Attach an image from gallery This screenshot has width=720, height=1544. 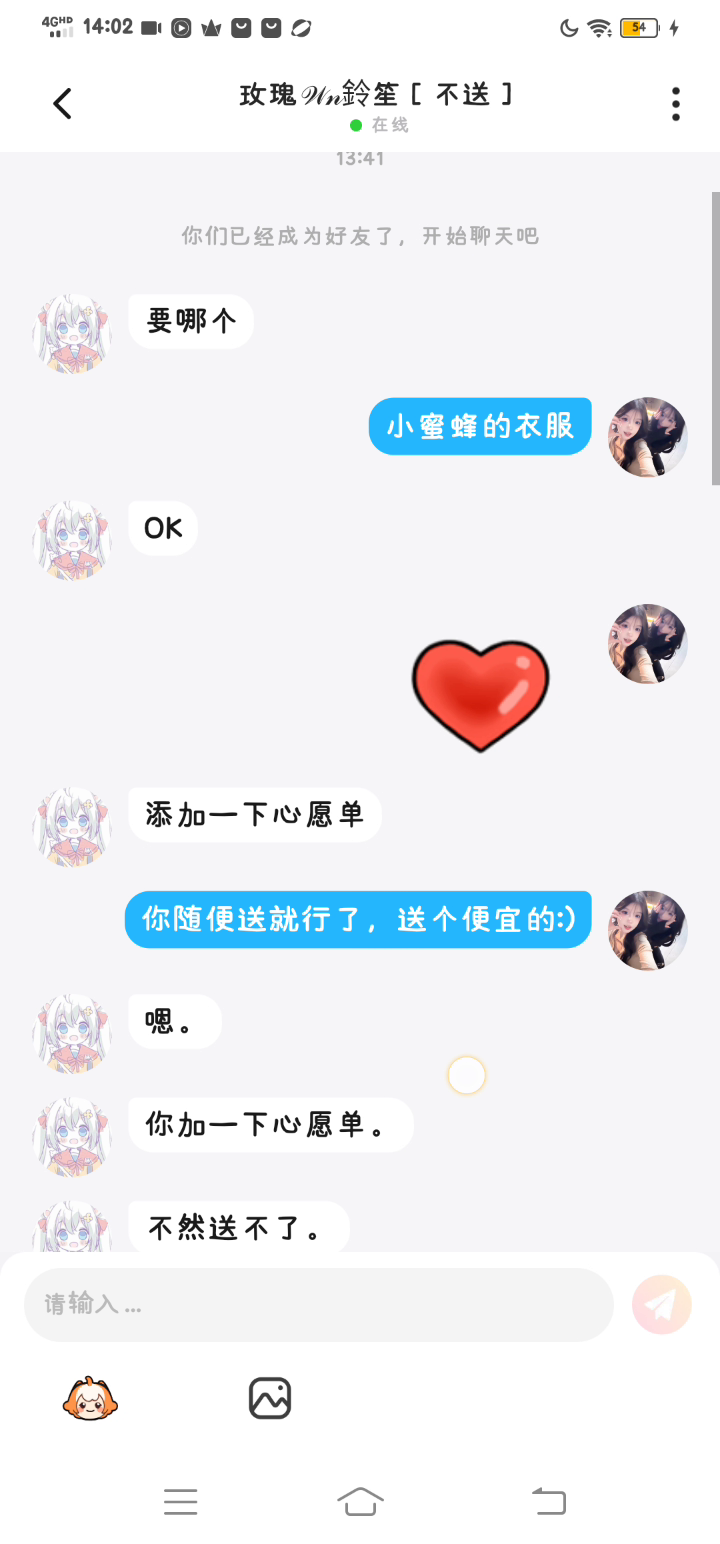(270, 1398)
